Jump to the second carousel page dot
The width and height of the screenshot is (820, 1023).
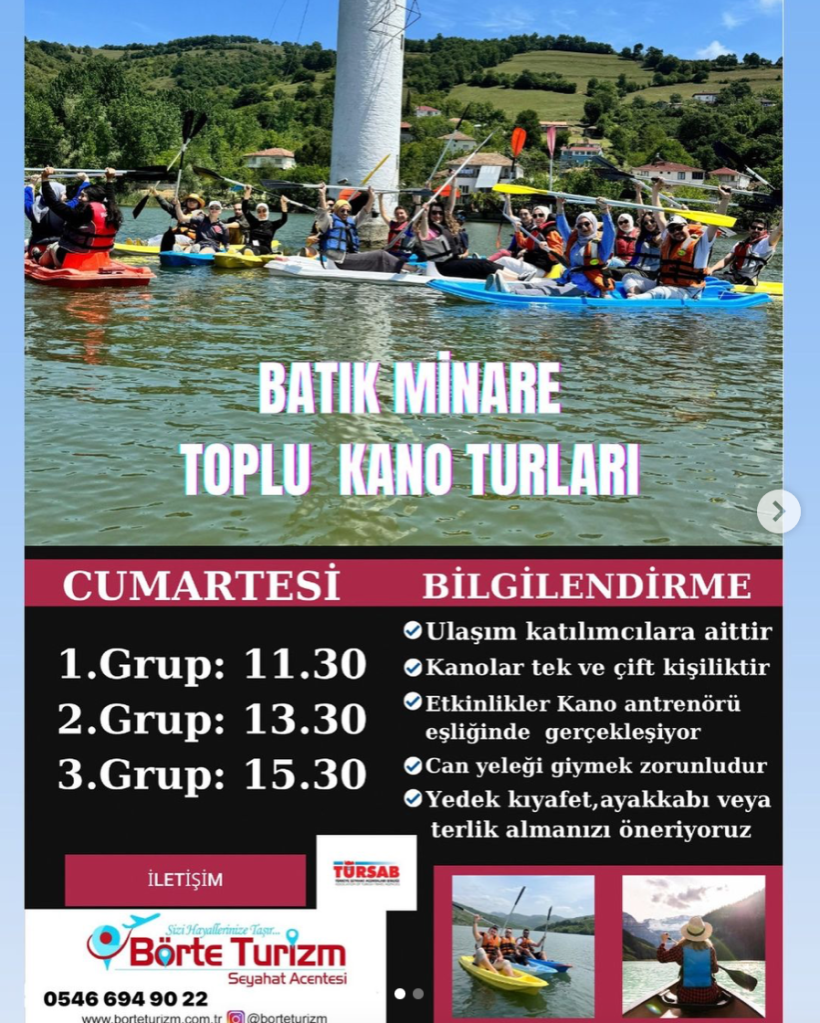click(418, 994)
